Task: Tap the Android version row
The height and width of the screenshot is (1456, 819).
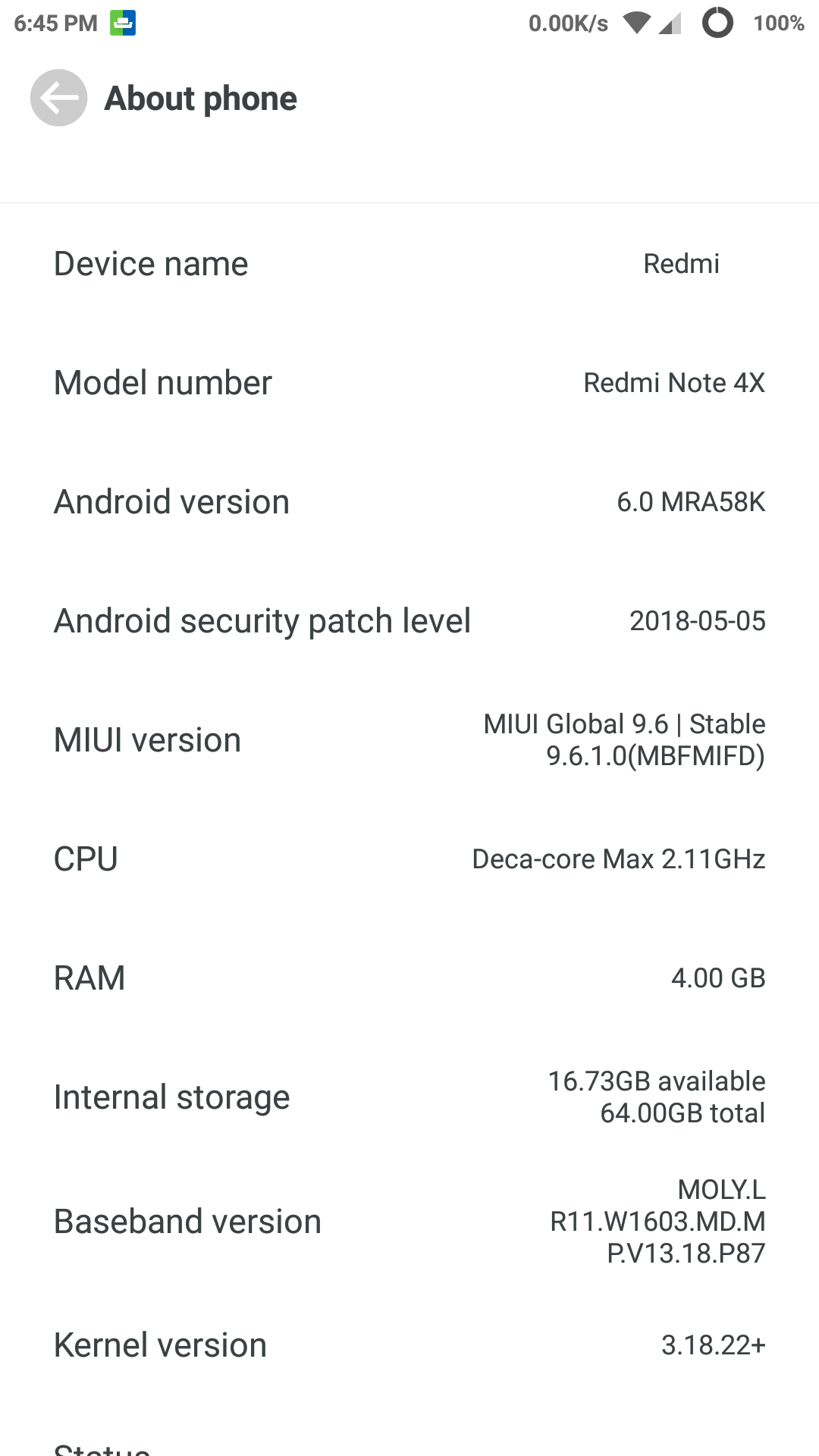Action: (409, 502)
